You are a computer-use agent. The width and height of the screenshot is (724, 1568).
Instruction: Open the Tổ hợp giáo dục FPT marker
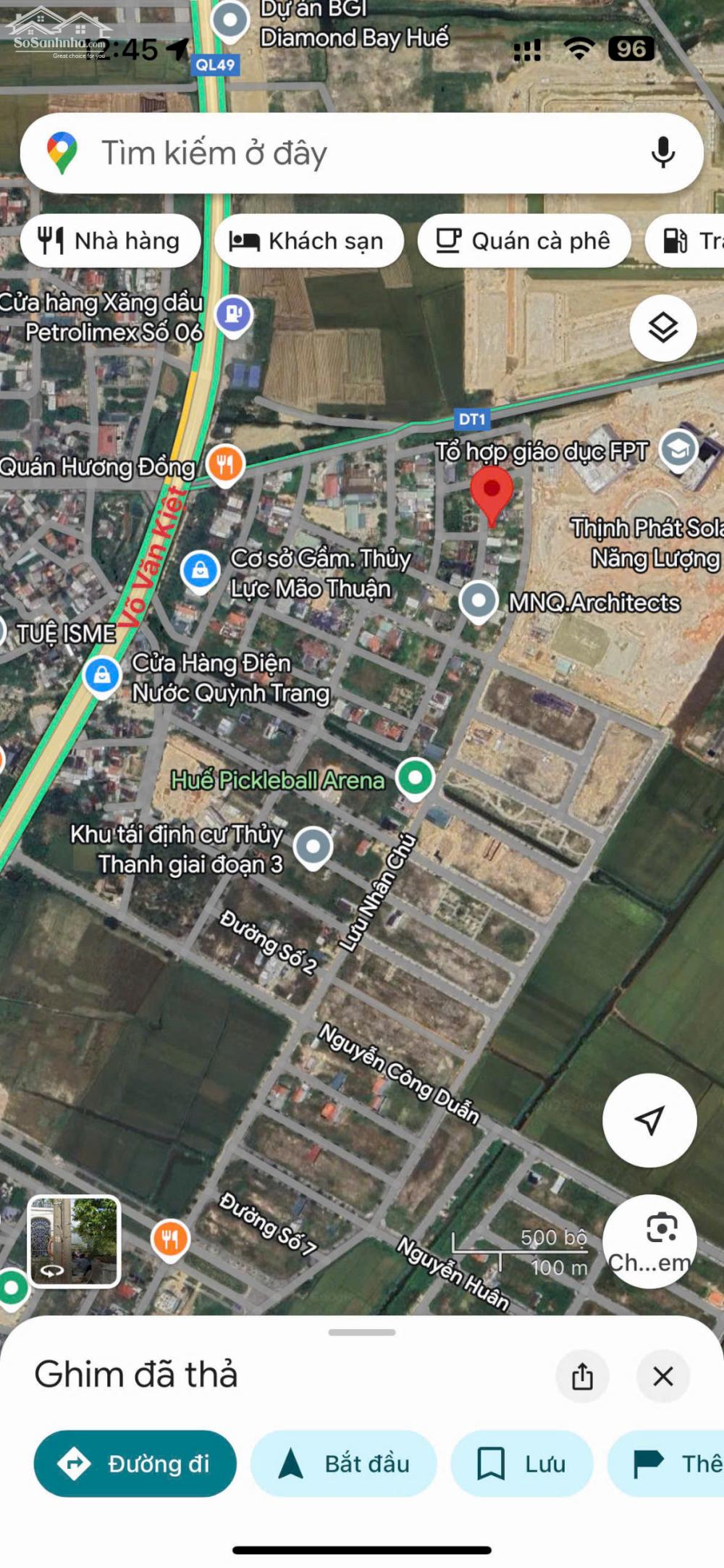coord(678,450)
